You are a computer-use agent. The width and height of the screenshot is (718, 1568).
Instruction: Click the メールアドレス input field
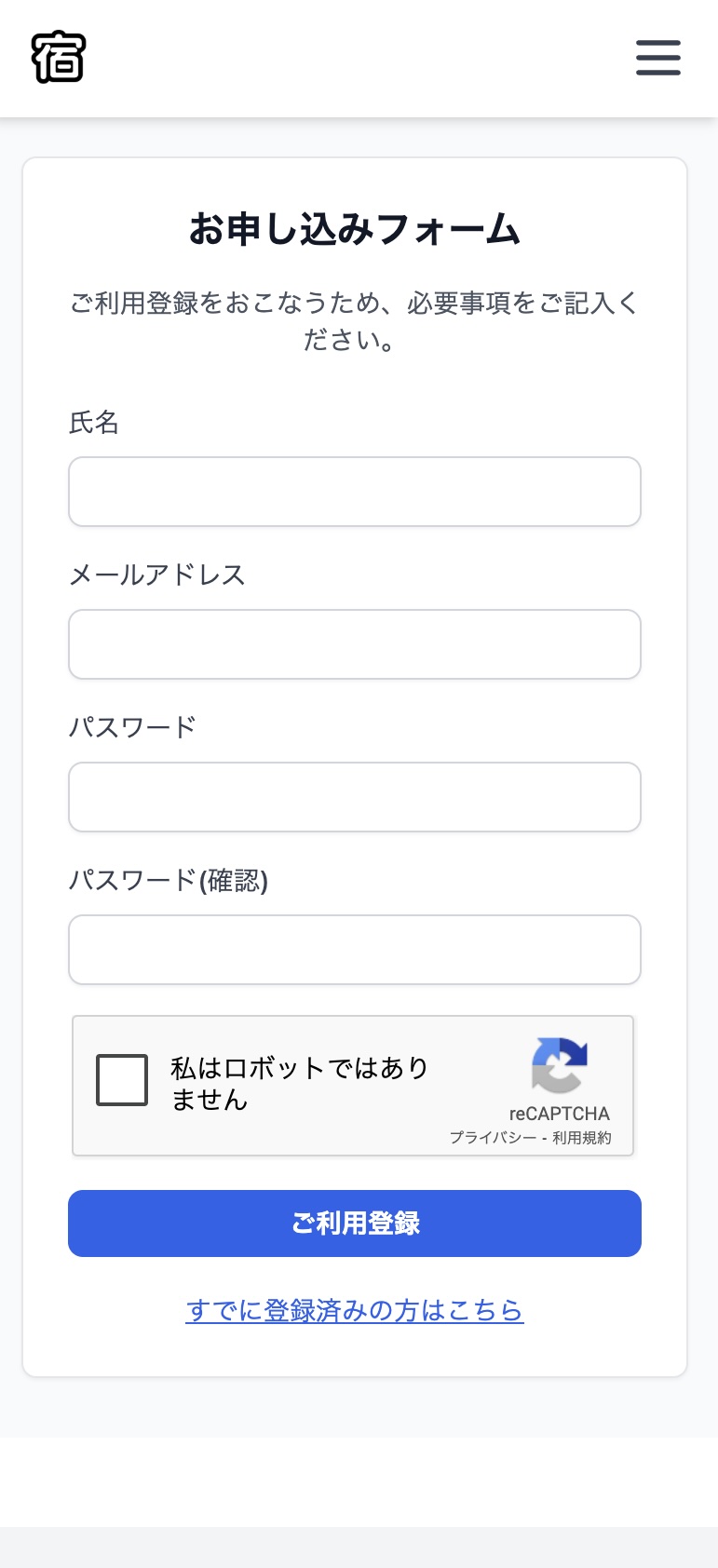[354, 644]
